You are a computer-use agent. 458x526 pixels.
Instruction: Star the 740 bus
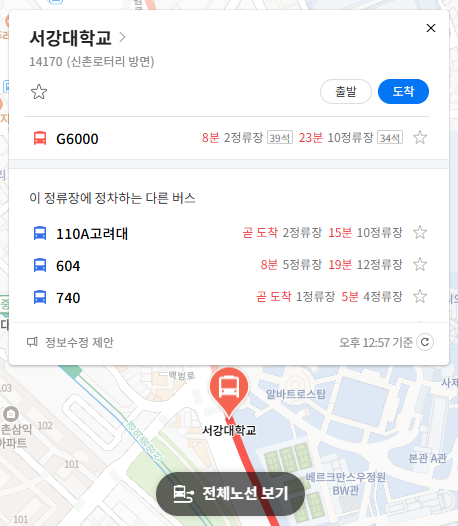[x=420, y=297]
